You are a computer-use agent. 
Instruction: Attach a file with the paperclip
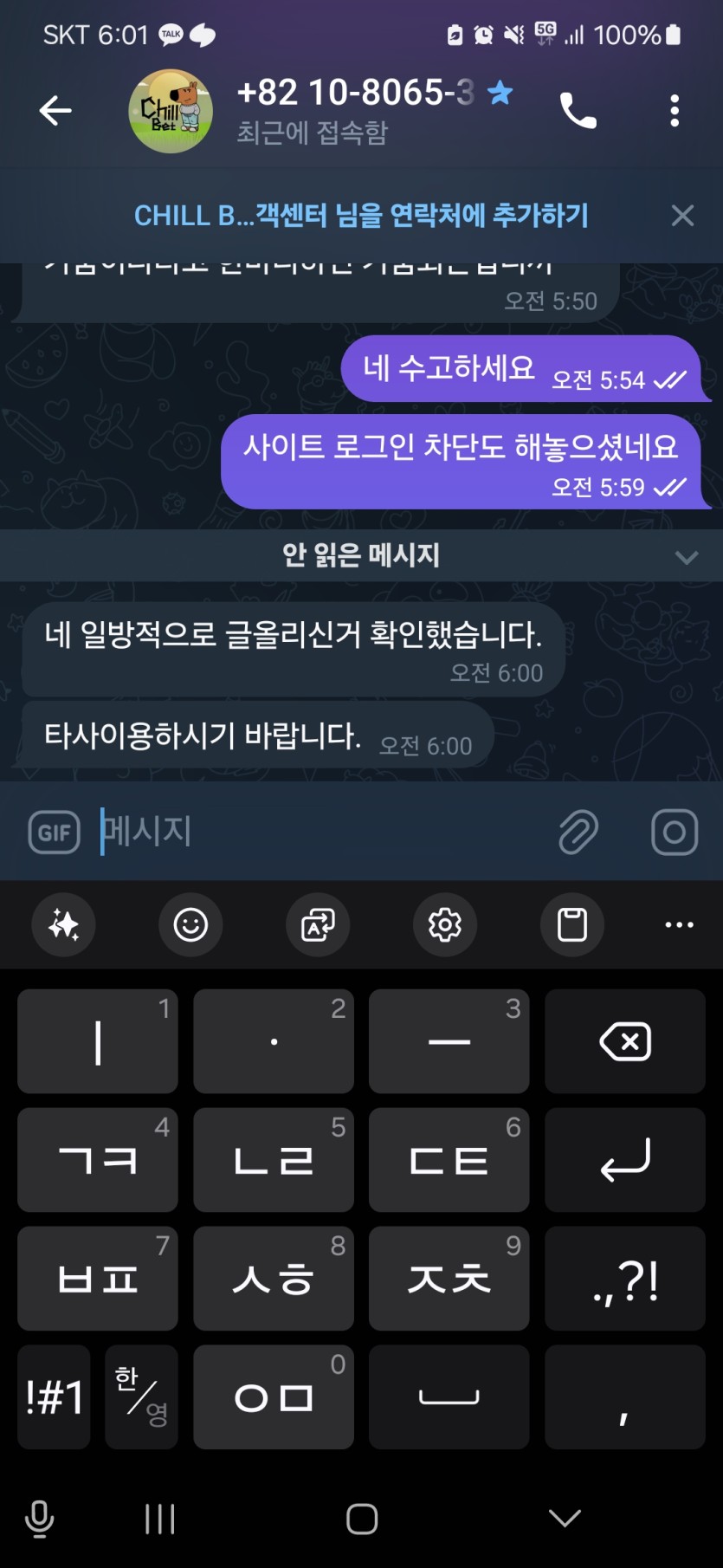point(578,833)
